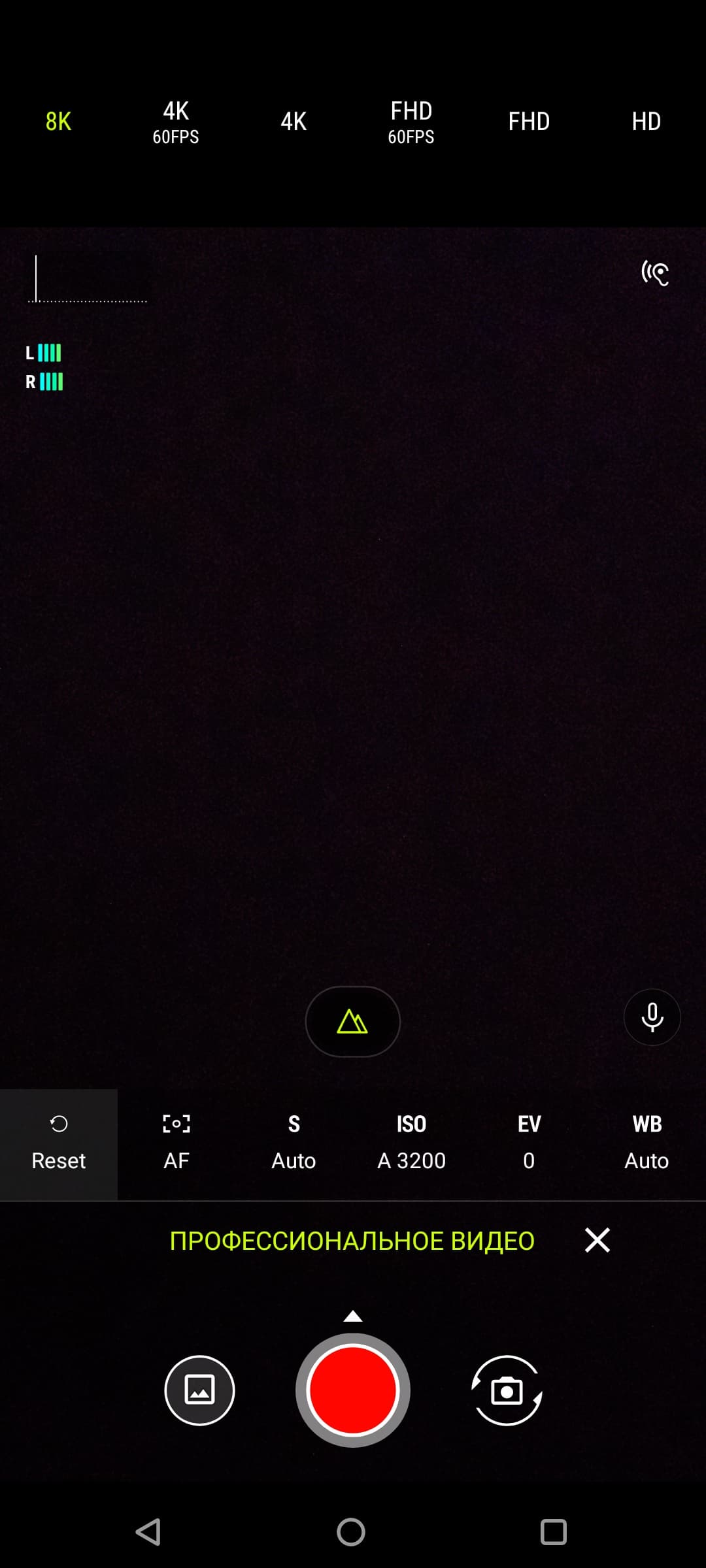Choose plain 4K resolution
706x1568 pixels.
click(x=294, y=122)
